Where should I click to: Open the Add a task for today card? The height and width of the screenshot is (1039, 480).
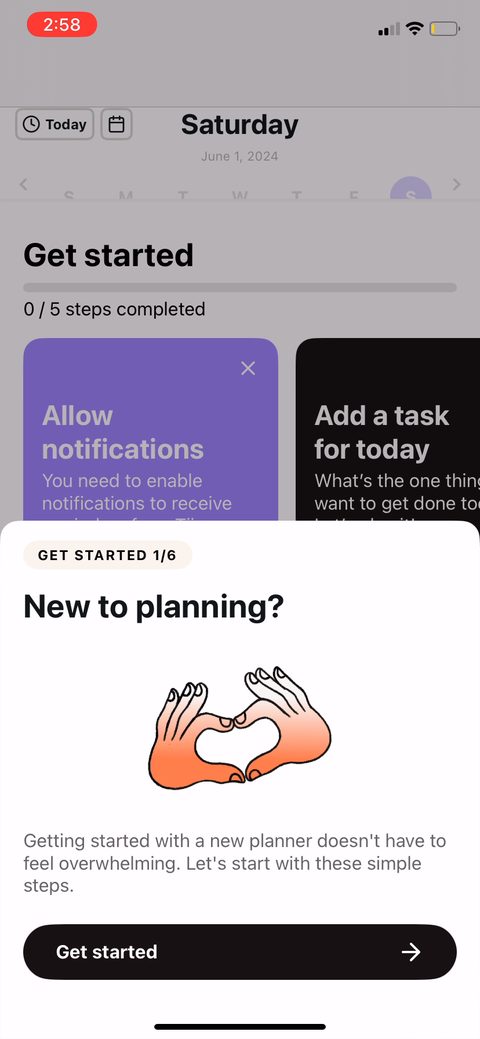[x=388, y=429]
